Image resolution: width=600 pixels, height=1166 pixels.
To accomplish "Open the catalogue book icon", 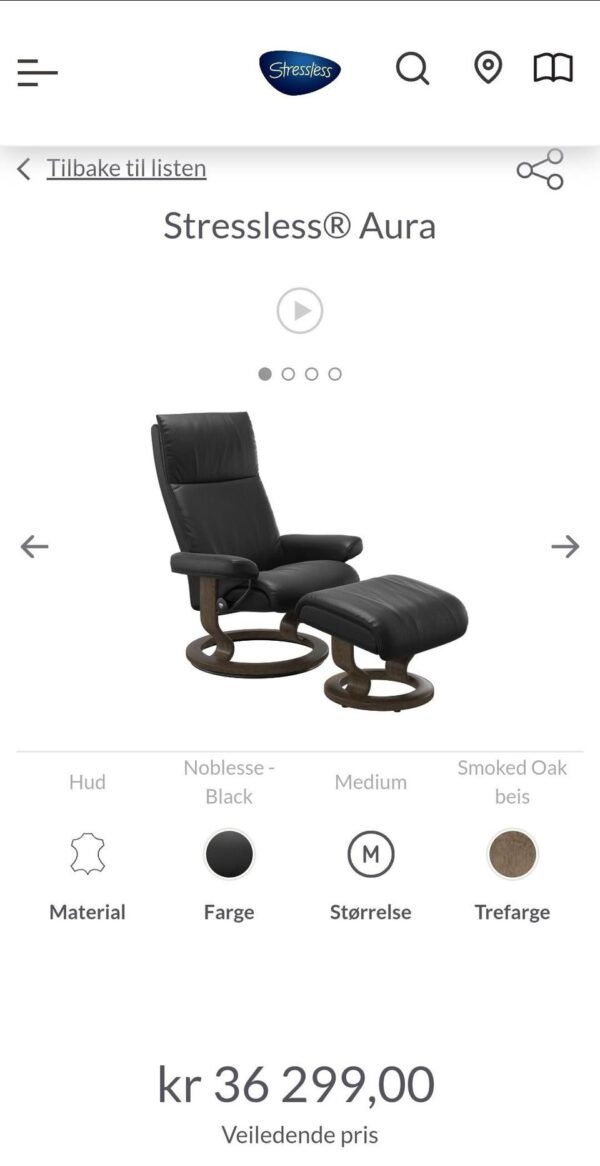I will pos(553,69).
